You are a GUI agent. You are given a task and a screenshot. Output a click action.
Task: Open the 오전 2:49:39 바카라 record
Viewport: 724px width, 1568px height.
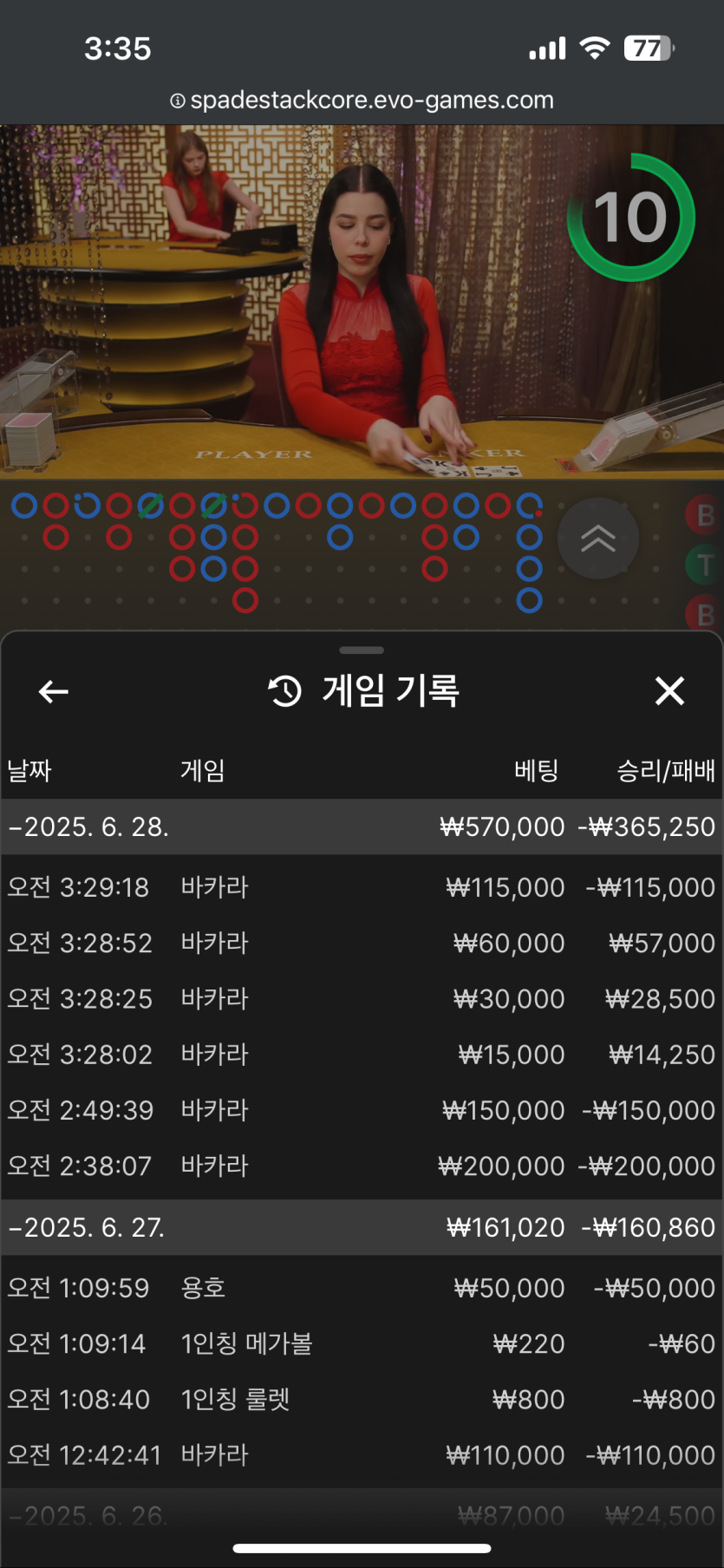point(362,1110)
